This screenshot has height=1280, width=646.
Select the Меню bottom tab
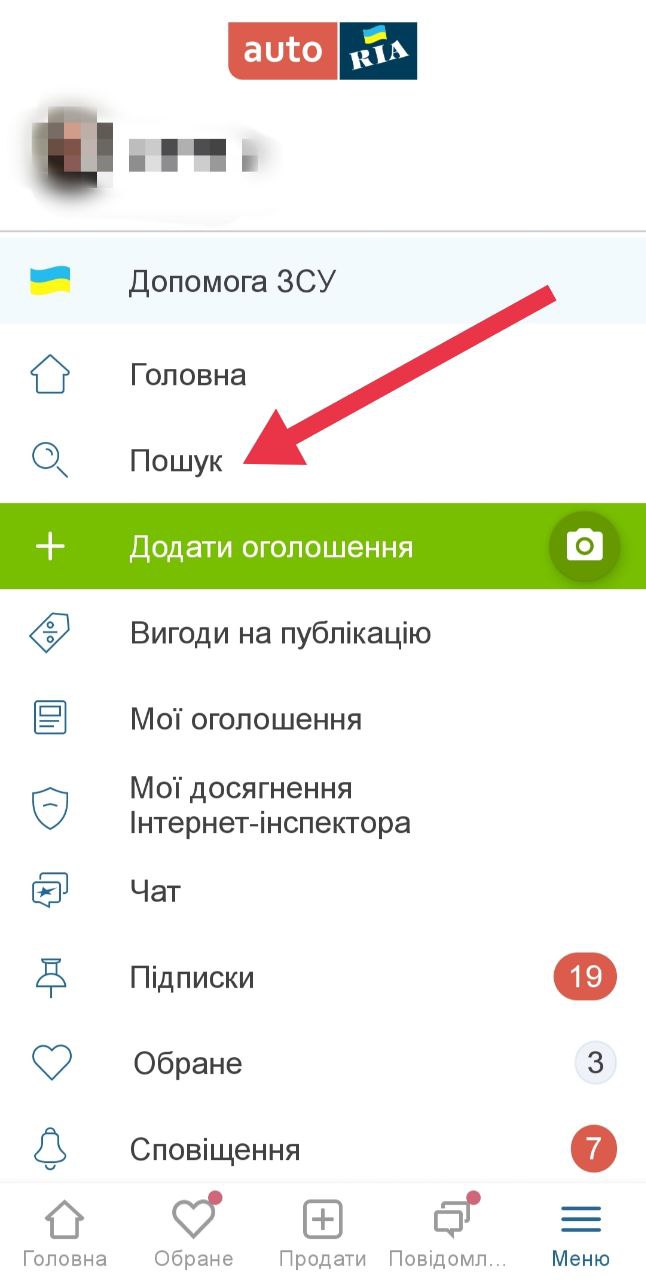[581, 1234]
